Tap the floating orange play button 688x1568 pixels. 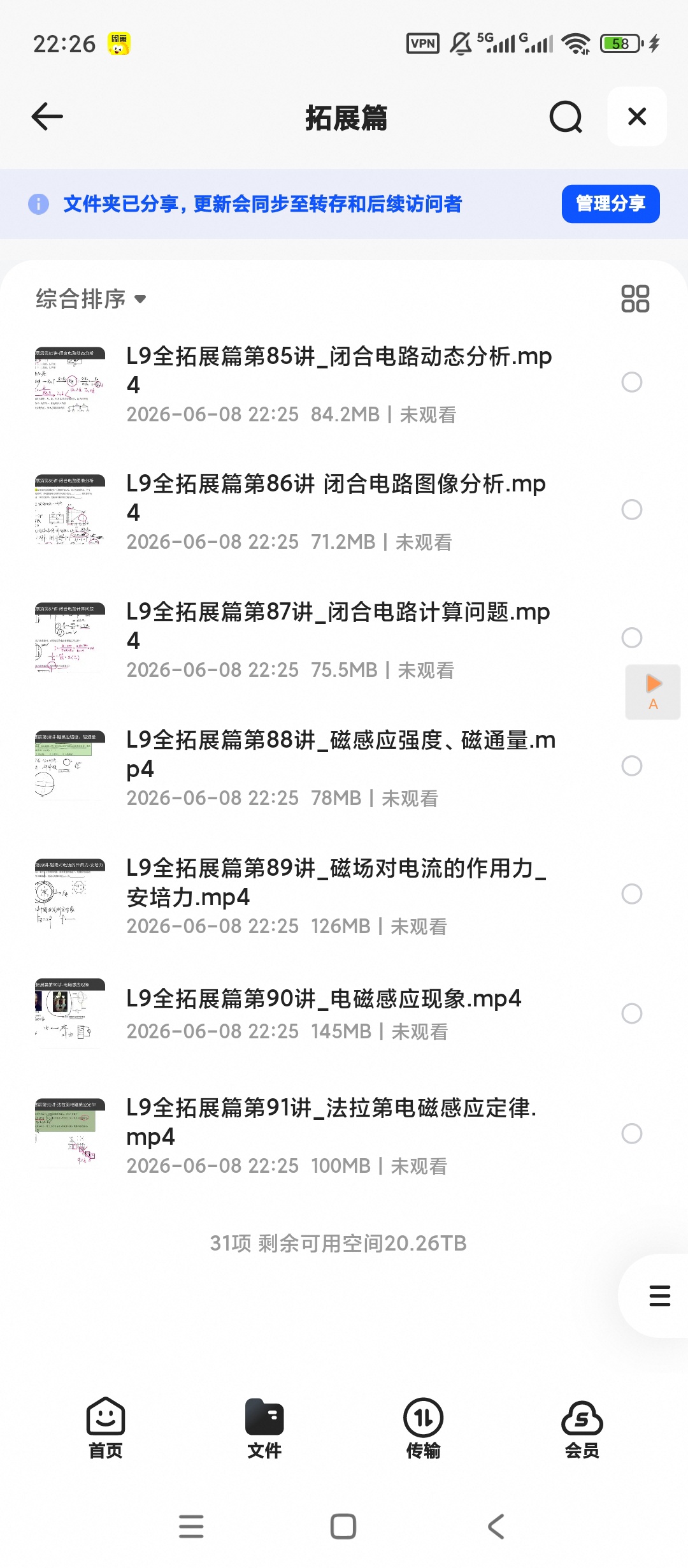click(x=653, y=692)
